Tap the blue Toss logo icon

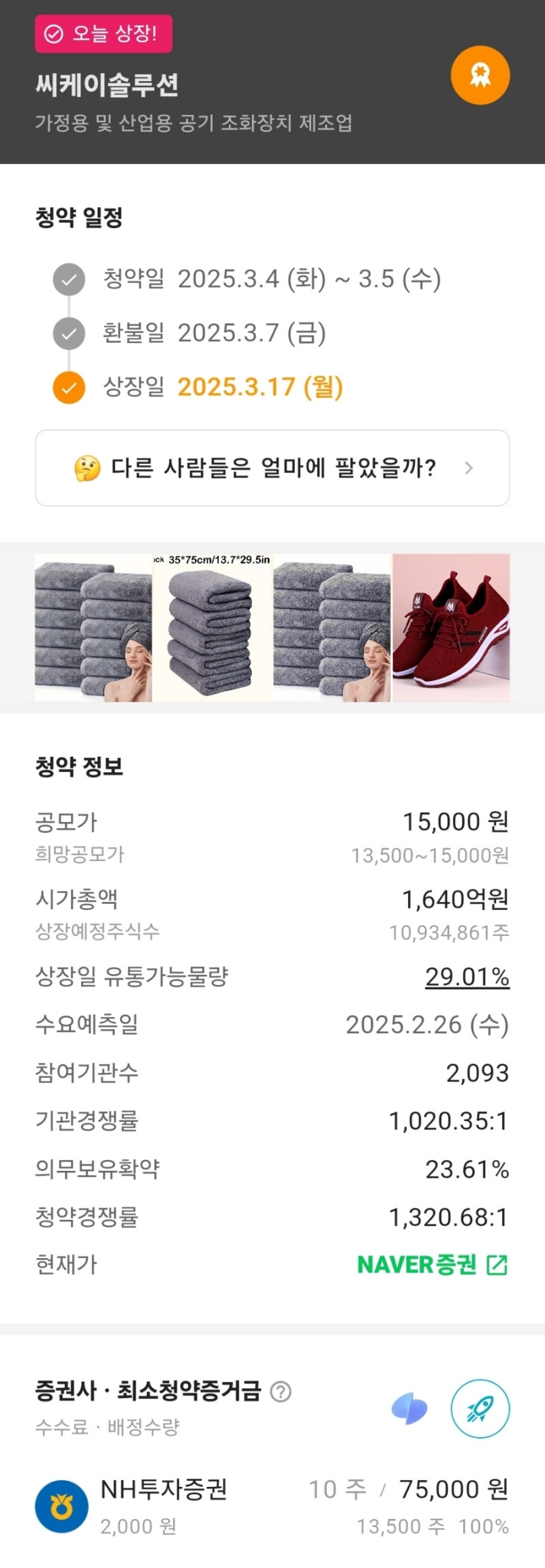(409, 1409)
